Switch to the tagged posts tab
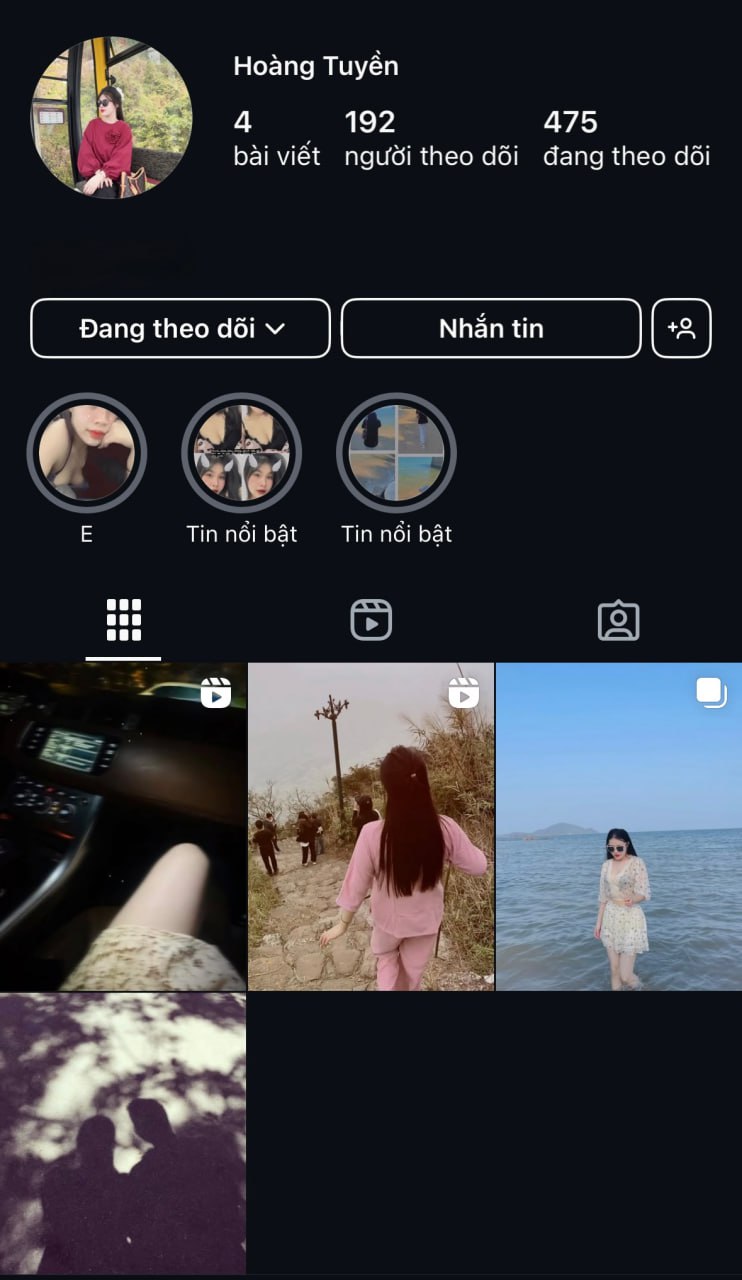The height and width of the screenshot is (1280, 742). click(x=619, y=620)
